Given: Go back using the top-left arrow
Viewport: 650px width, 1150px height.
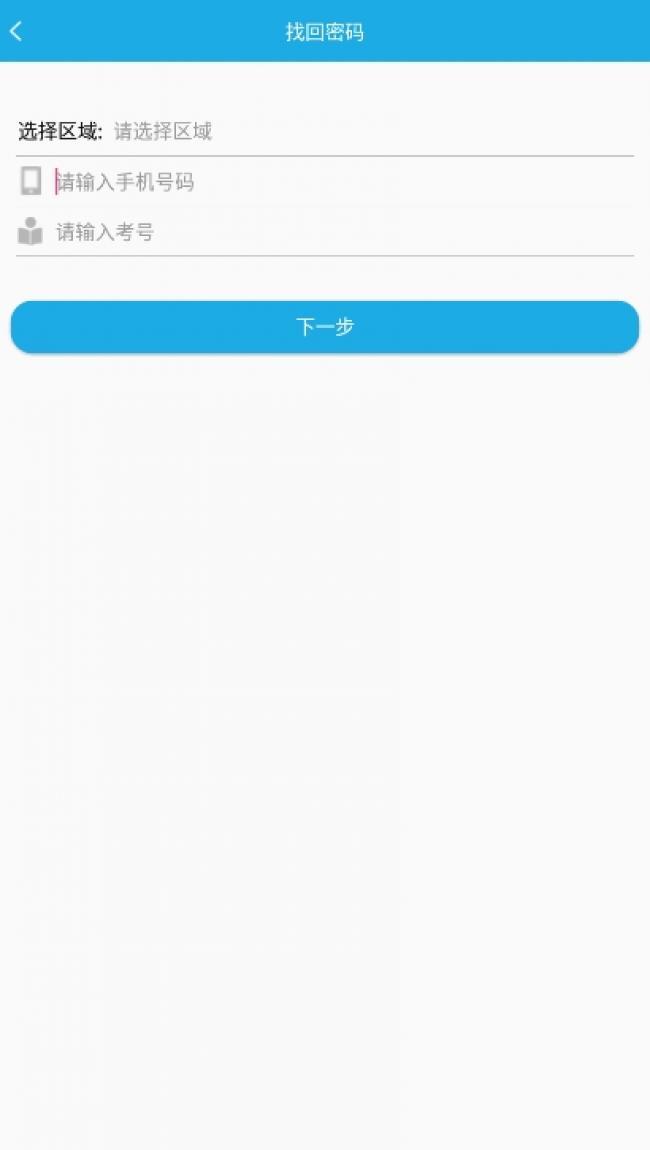Looking at the screenshot, I should point(16,31).
